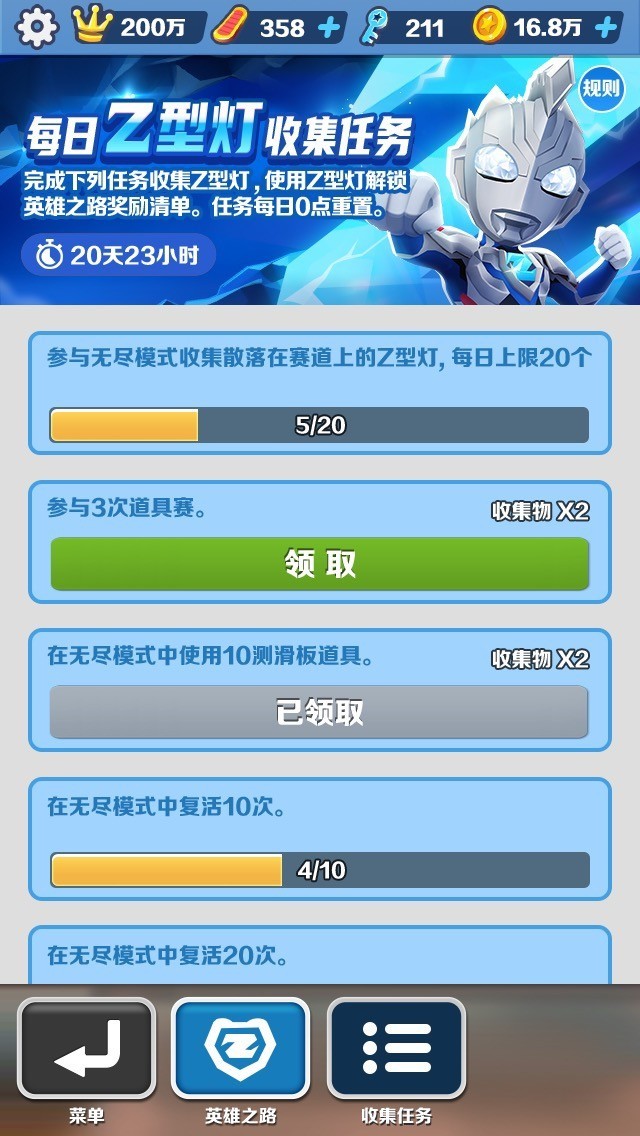Image resolution: width=640 pixels, height=1136 pixels.
Task: Return to 菜单 menu
Action: point(87,1051)
